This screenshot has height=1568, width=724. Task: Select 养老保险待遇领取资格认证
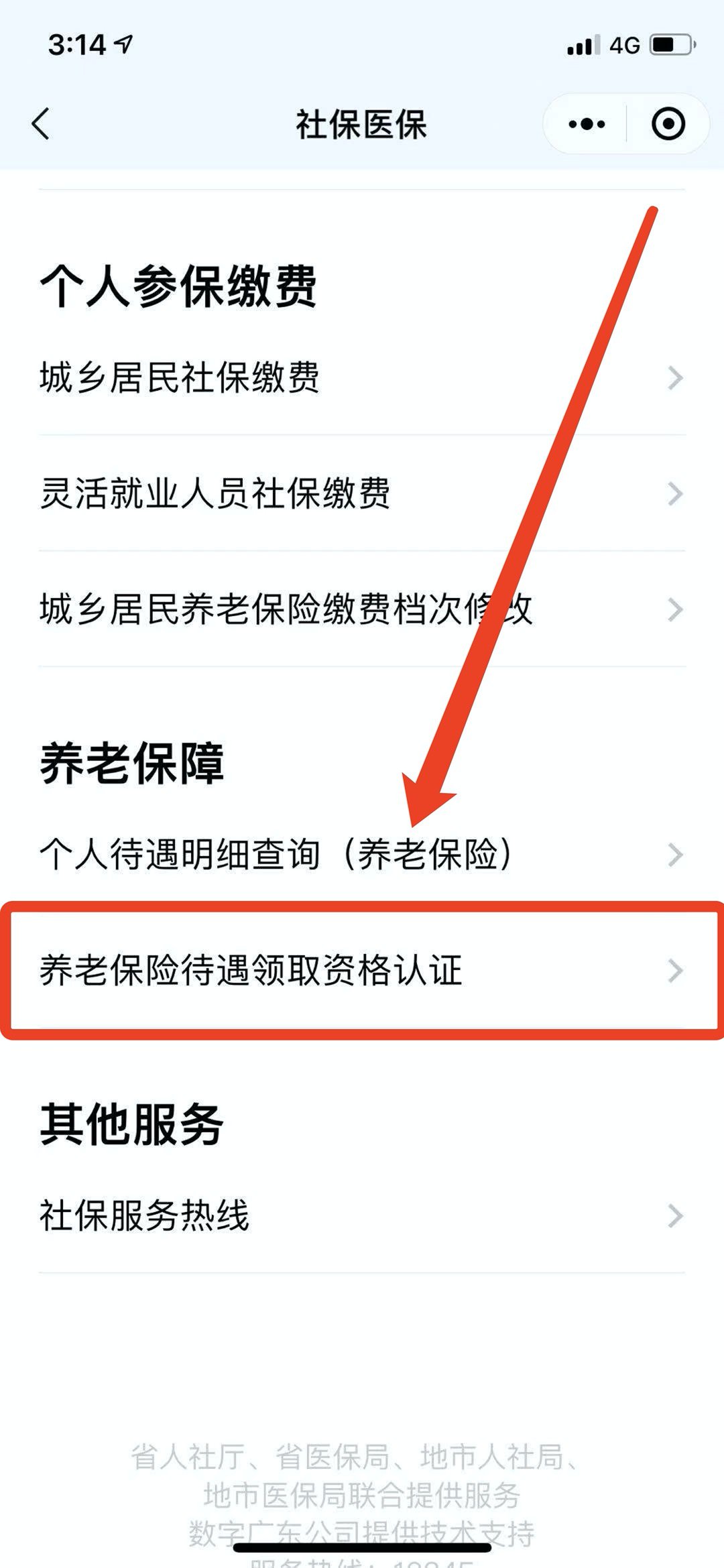click(362, 970)
